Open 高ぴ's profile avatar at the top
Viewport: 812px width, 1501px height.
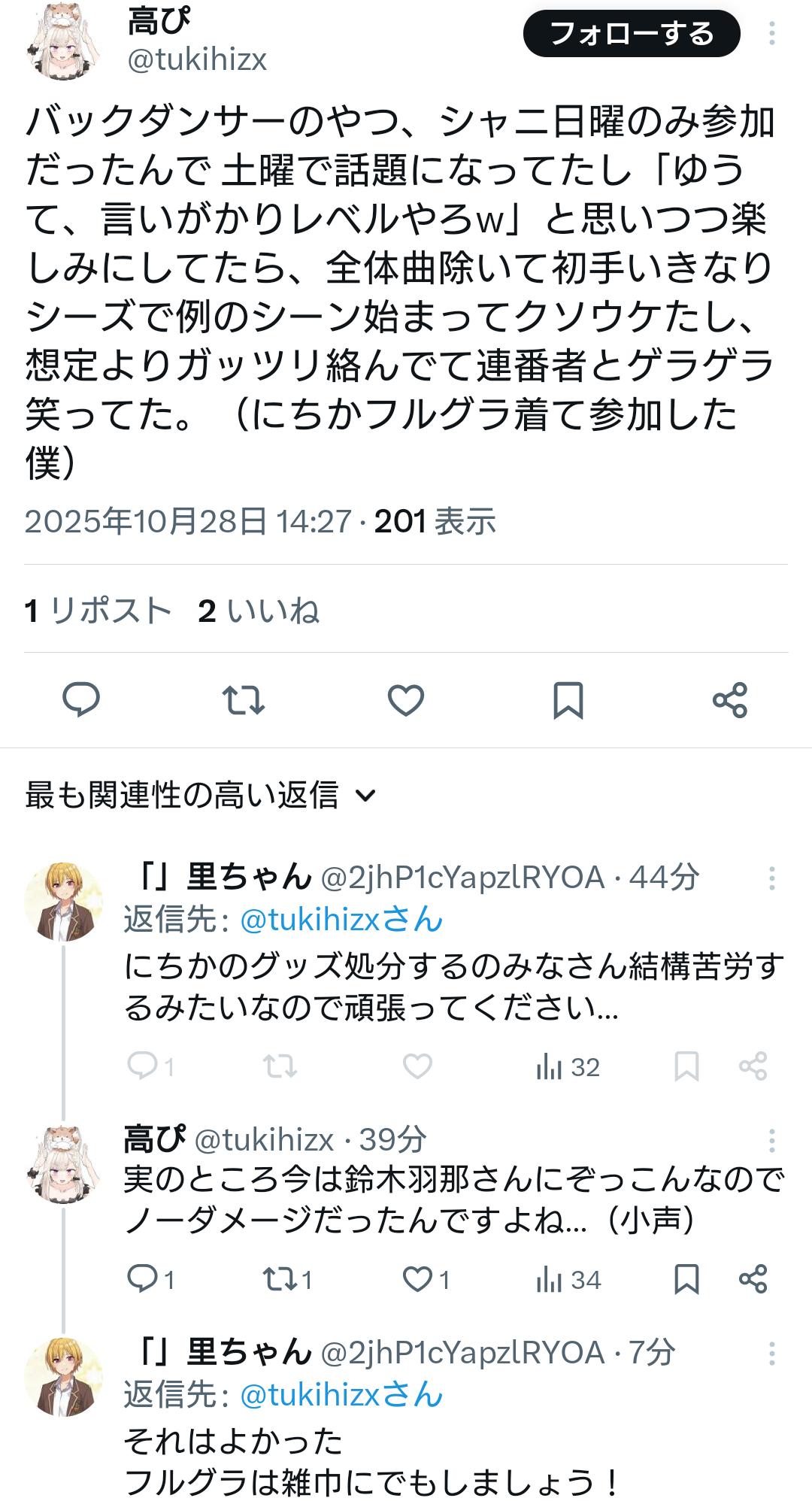pos(65,41)
